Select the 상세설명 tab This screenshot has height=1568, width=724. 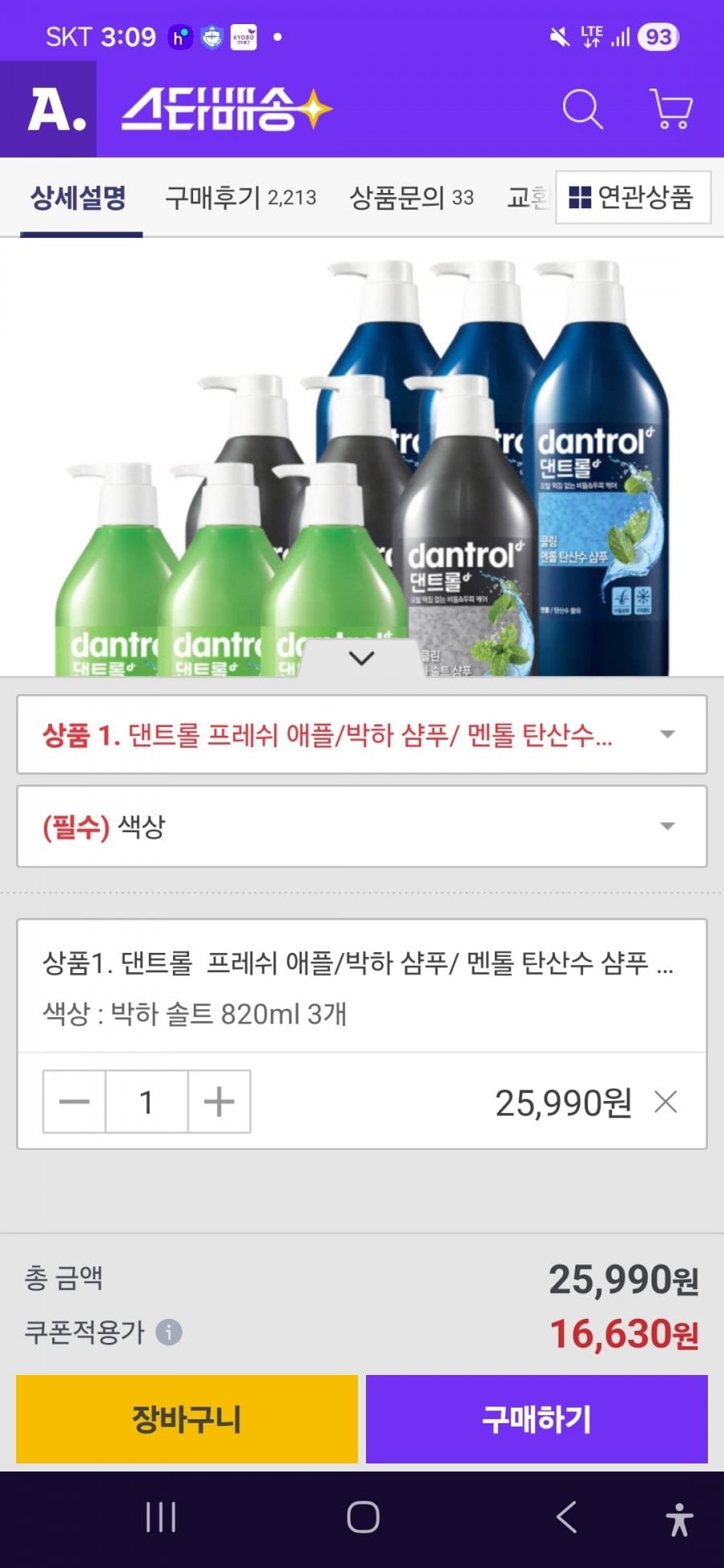[x=78, y=197]
